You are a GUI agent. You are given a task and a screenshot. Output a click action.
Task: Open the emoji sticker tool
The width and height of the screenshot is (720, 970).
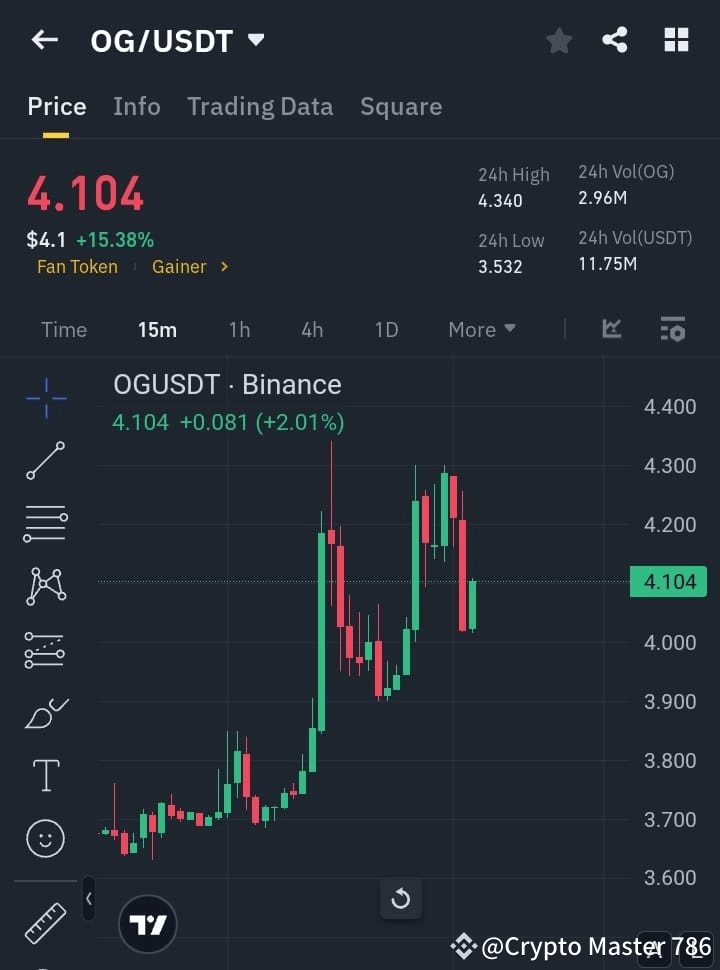(45, 838)
